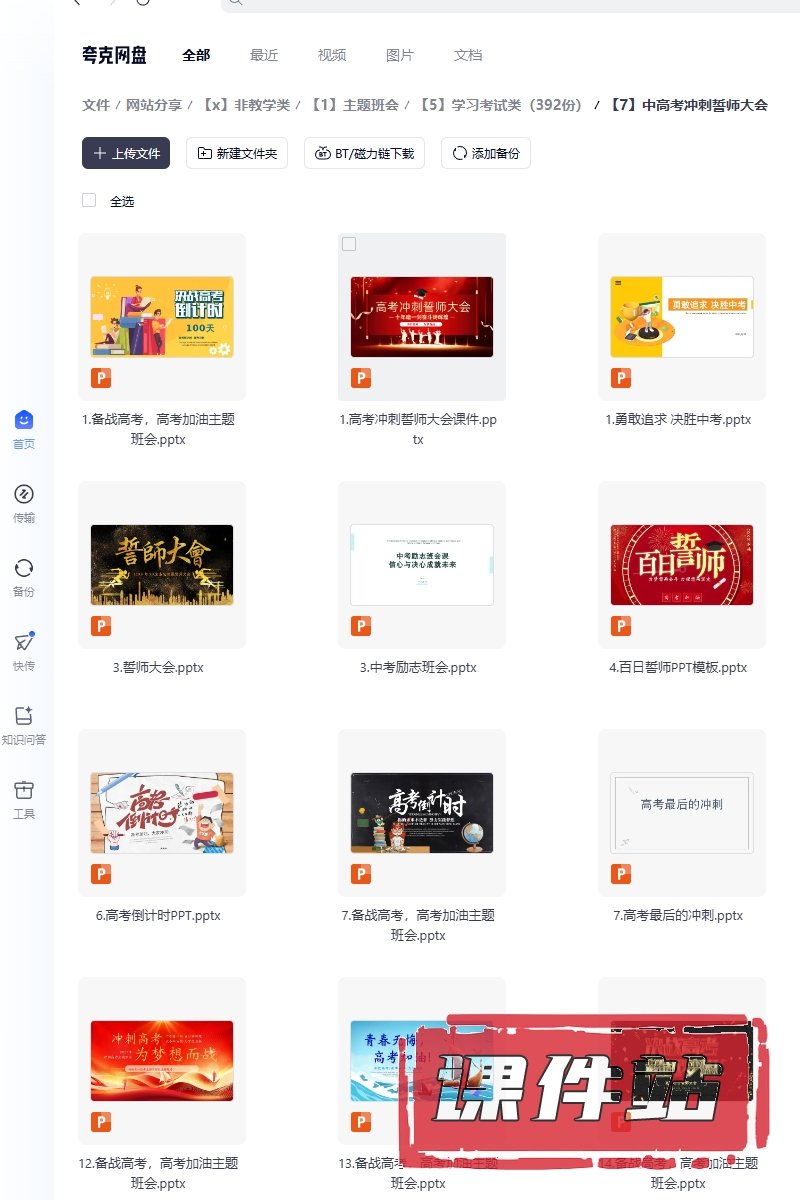The image size is (800, 1200).
Task: Open 7.高考最后的冲刺.pptx
Action: [x=681, y=813]
